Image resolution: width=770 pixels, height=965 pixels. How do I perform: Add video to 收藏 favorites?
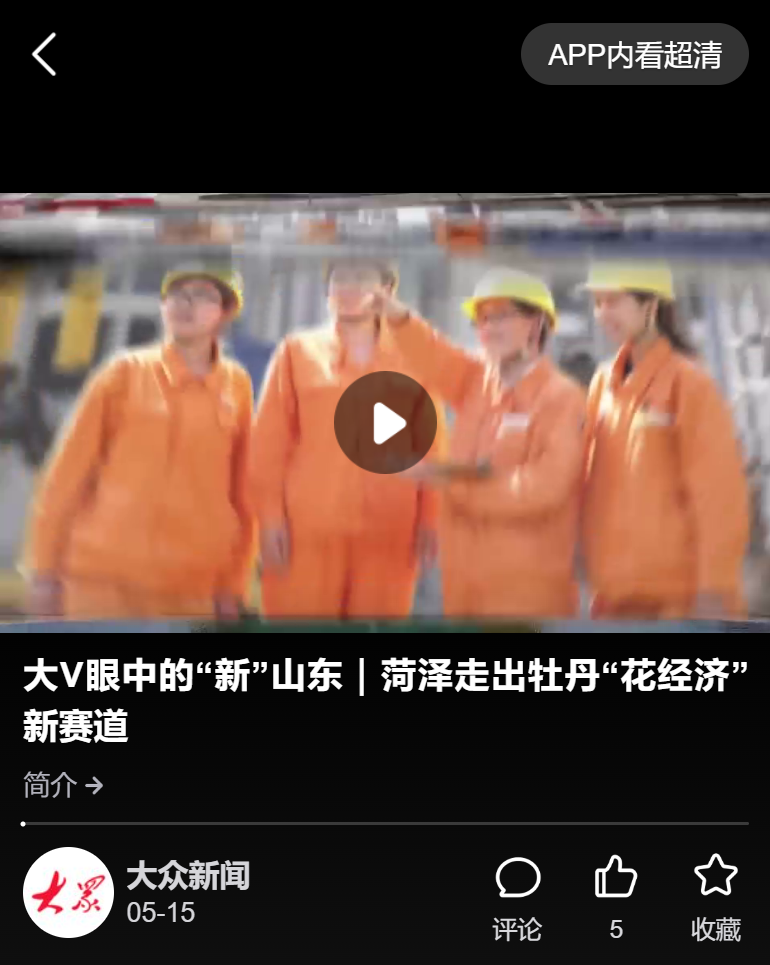[x=715, y=897]
